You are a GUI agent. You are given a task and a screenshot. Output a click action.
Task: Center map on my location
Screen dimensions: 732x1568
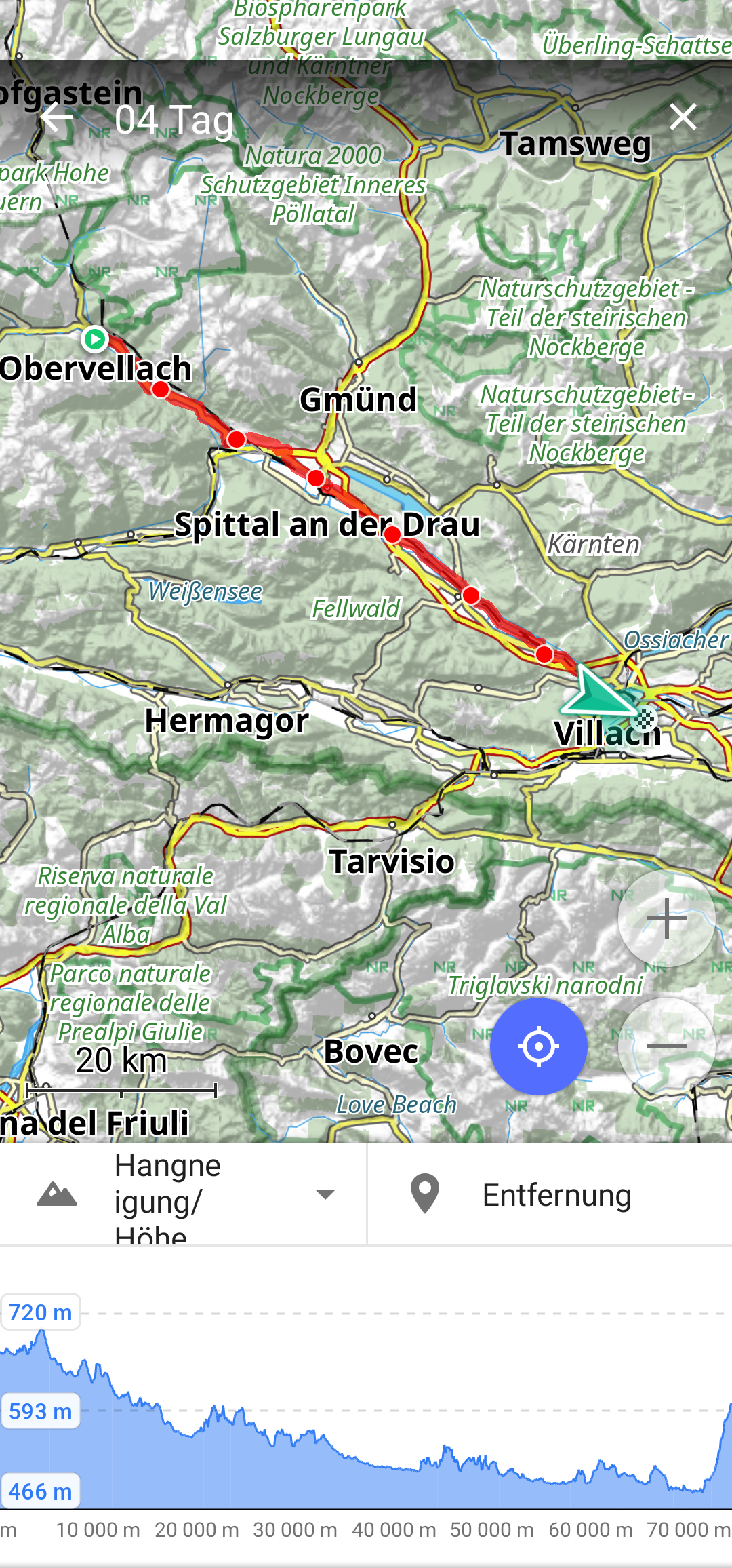pos(539,1046)
